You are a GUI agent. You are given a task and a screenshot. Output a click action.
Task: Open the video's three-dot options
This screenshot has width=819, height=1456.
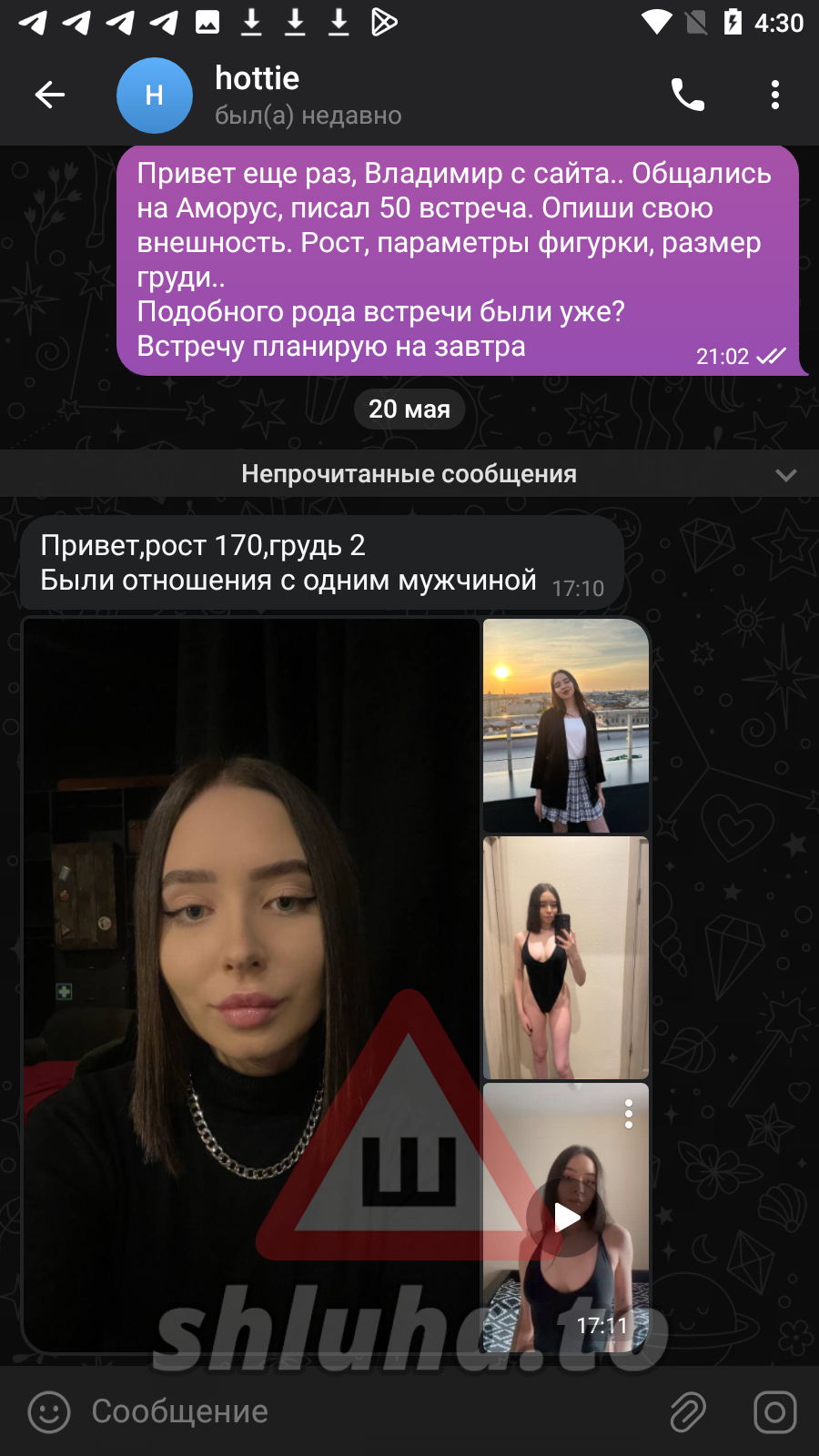[629, 1114]
